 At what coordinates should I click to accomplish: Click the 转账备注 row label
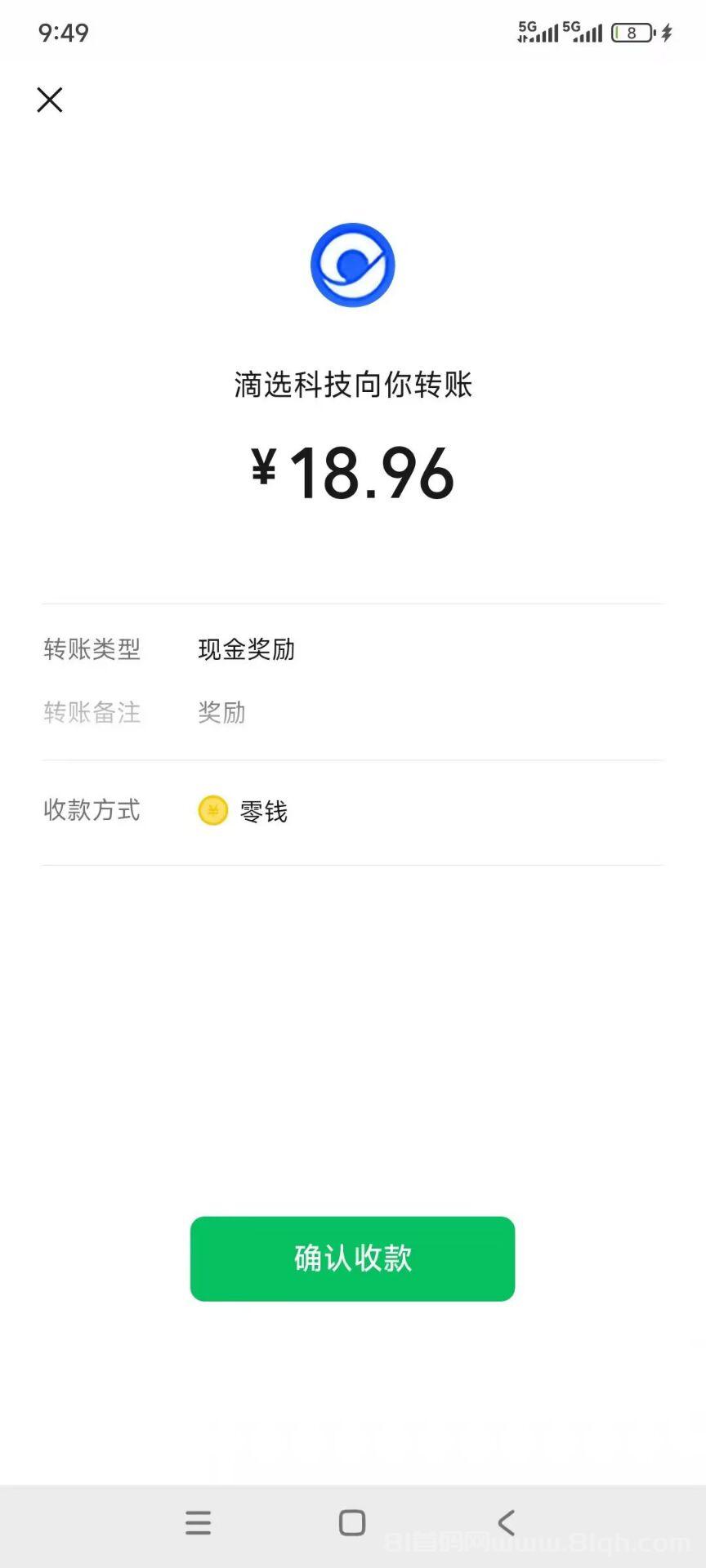tap(92, 713)
